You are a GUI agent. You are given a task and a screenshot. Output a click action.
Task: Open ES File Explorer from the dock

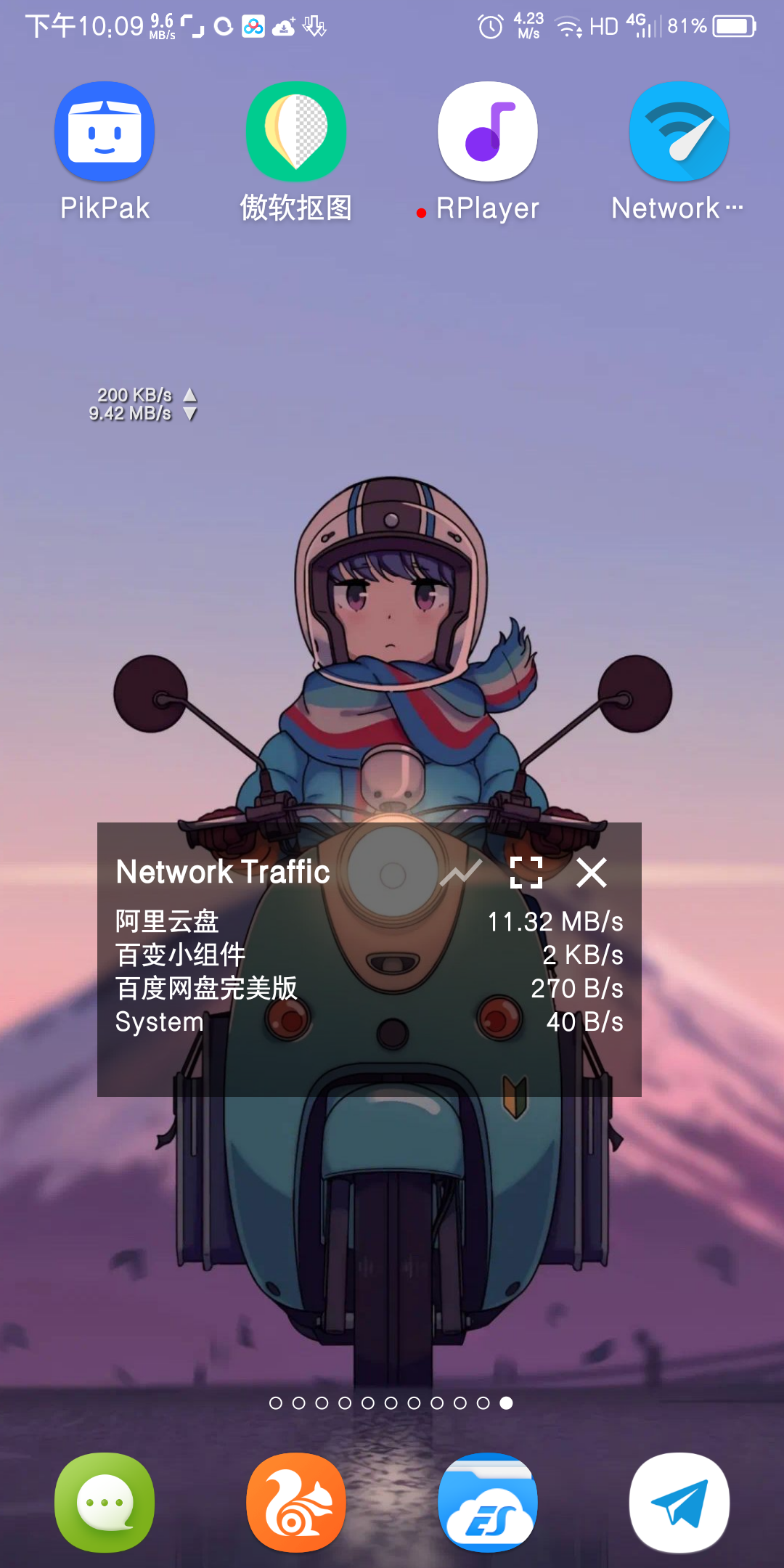coord(488,1503)
